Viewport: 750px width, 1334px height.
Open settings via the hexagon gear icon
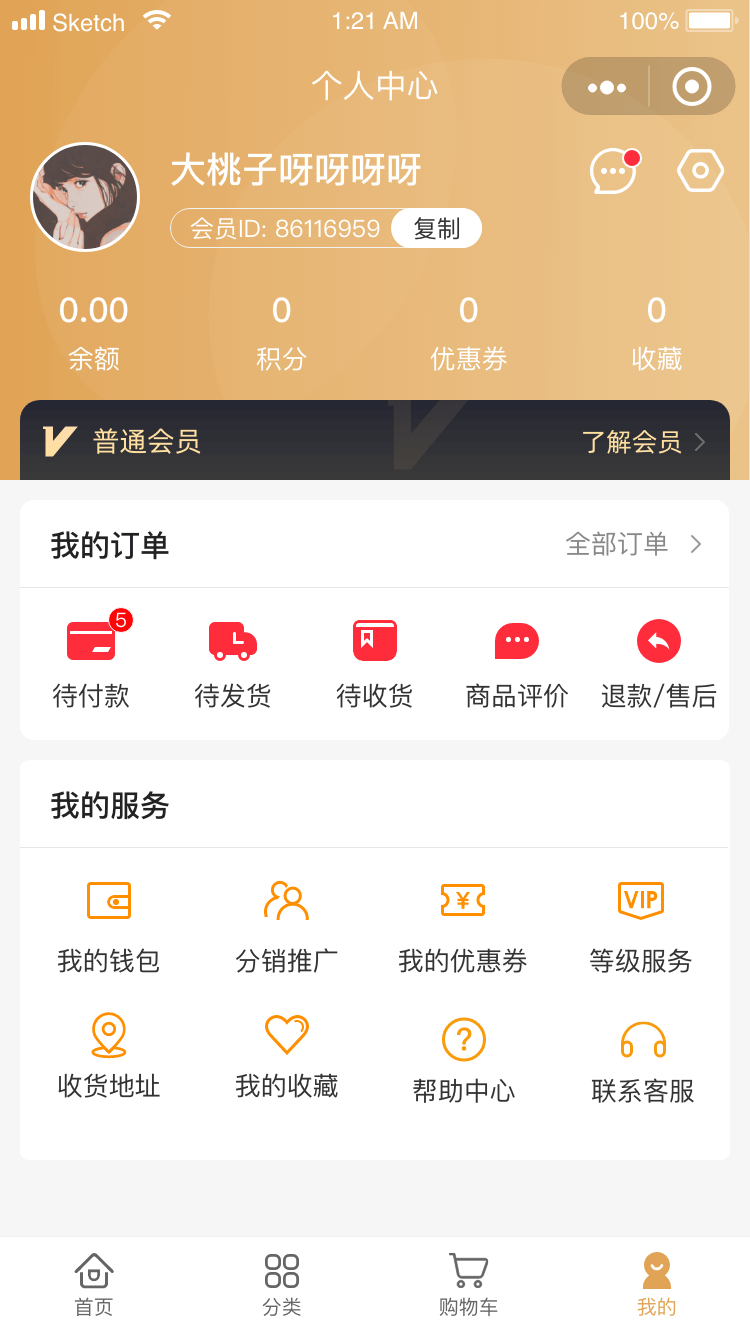pyautogui.click(x=700, y=171)
